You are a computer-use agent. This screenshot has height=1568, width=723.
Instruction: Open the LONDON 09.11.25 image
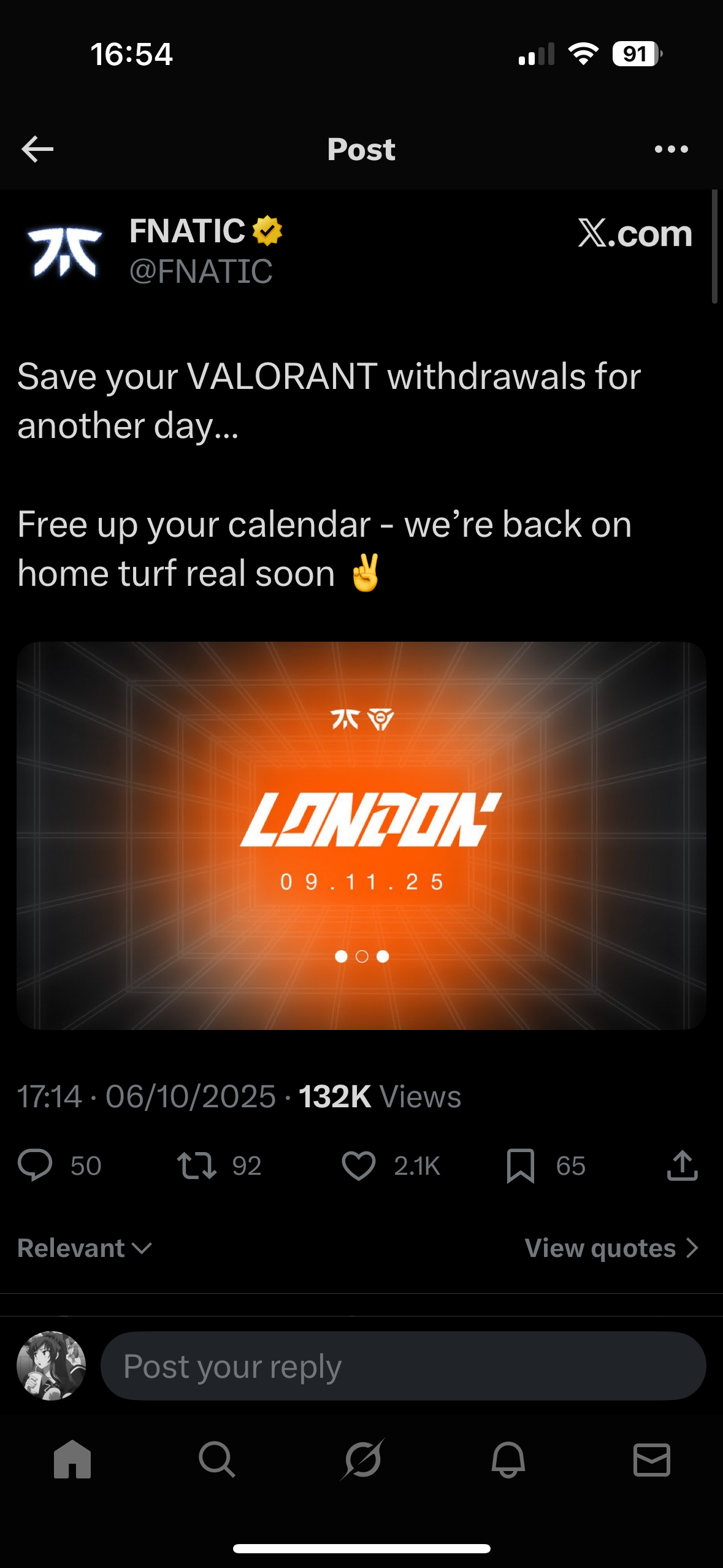(x=361, y=835)
